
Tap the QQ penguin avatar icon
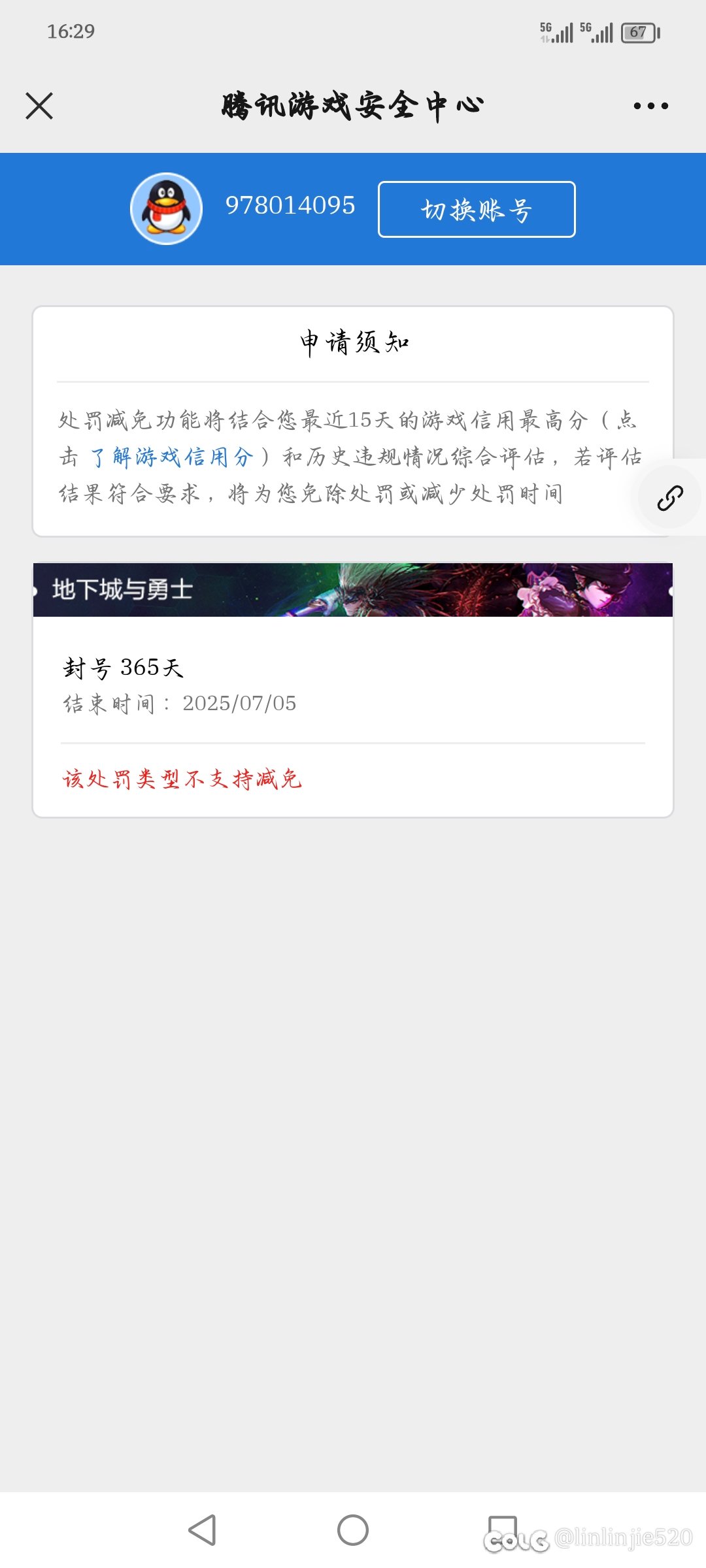[167, 209]
